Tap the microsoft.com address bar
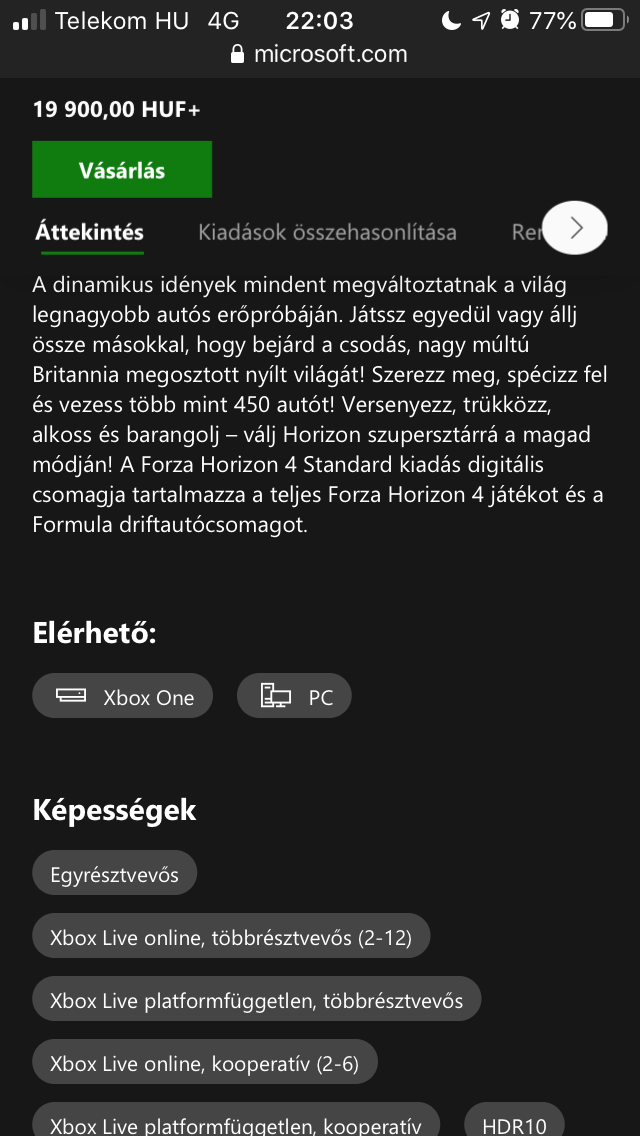 (x=320, y=54)
